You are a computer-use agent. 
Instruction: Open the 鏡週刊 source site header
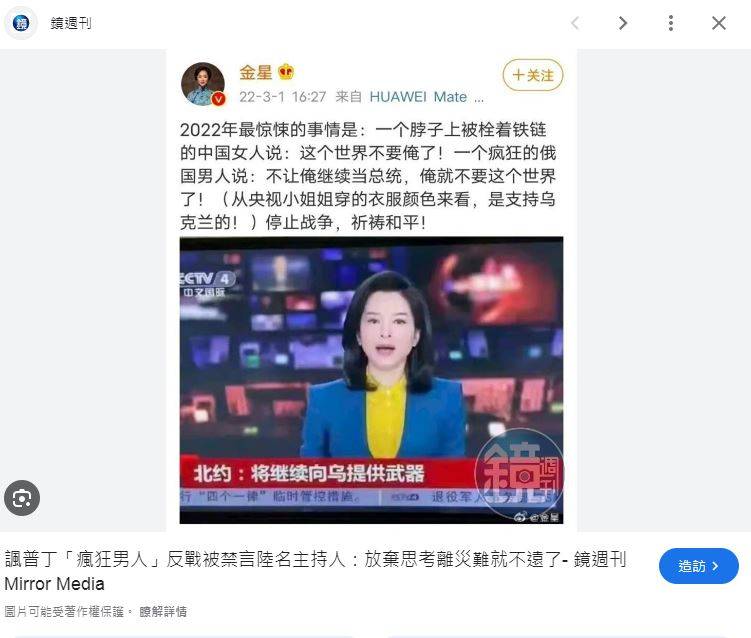(x=70, y=23)
